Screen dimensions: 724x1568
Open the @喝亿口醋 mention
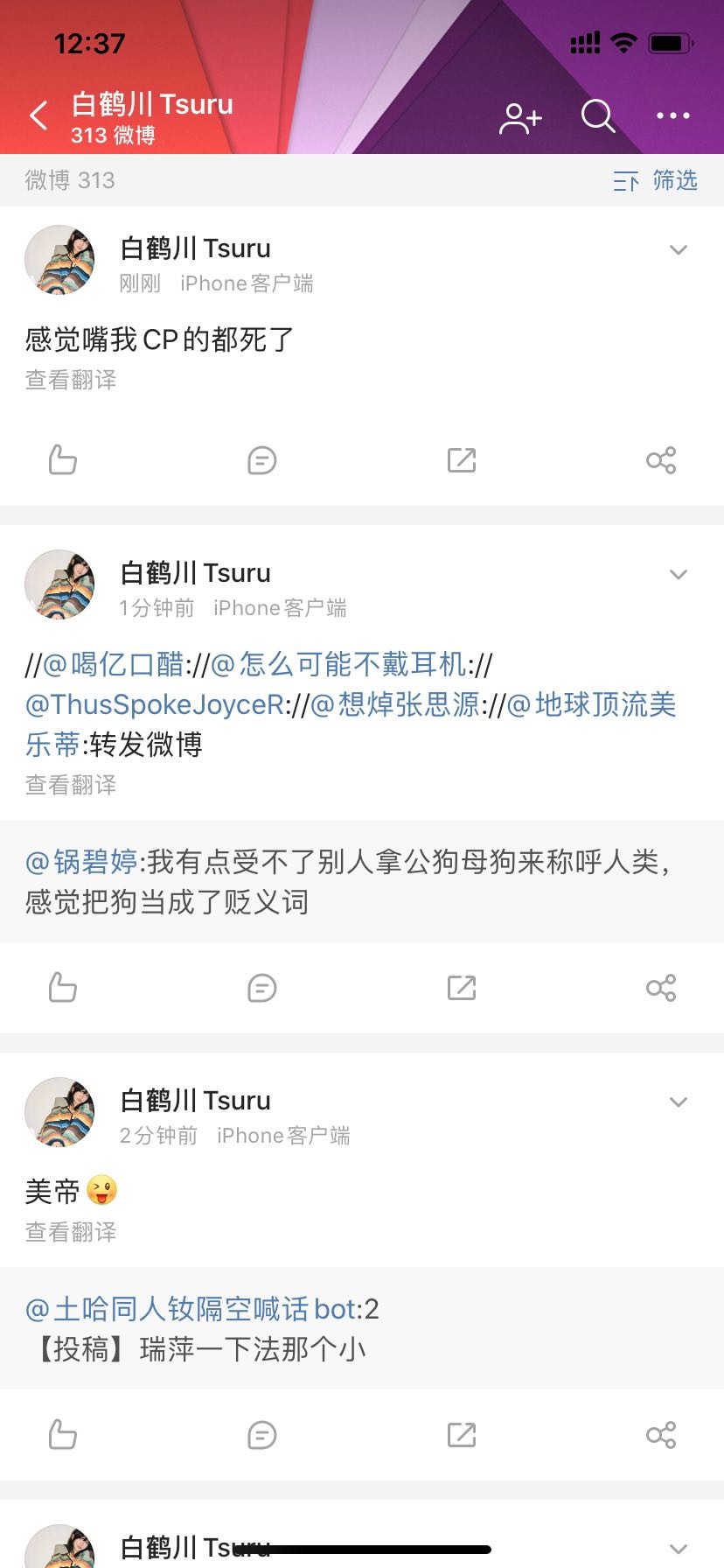tap(114, 665)
